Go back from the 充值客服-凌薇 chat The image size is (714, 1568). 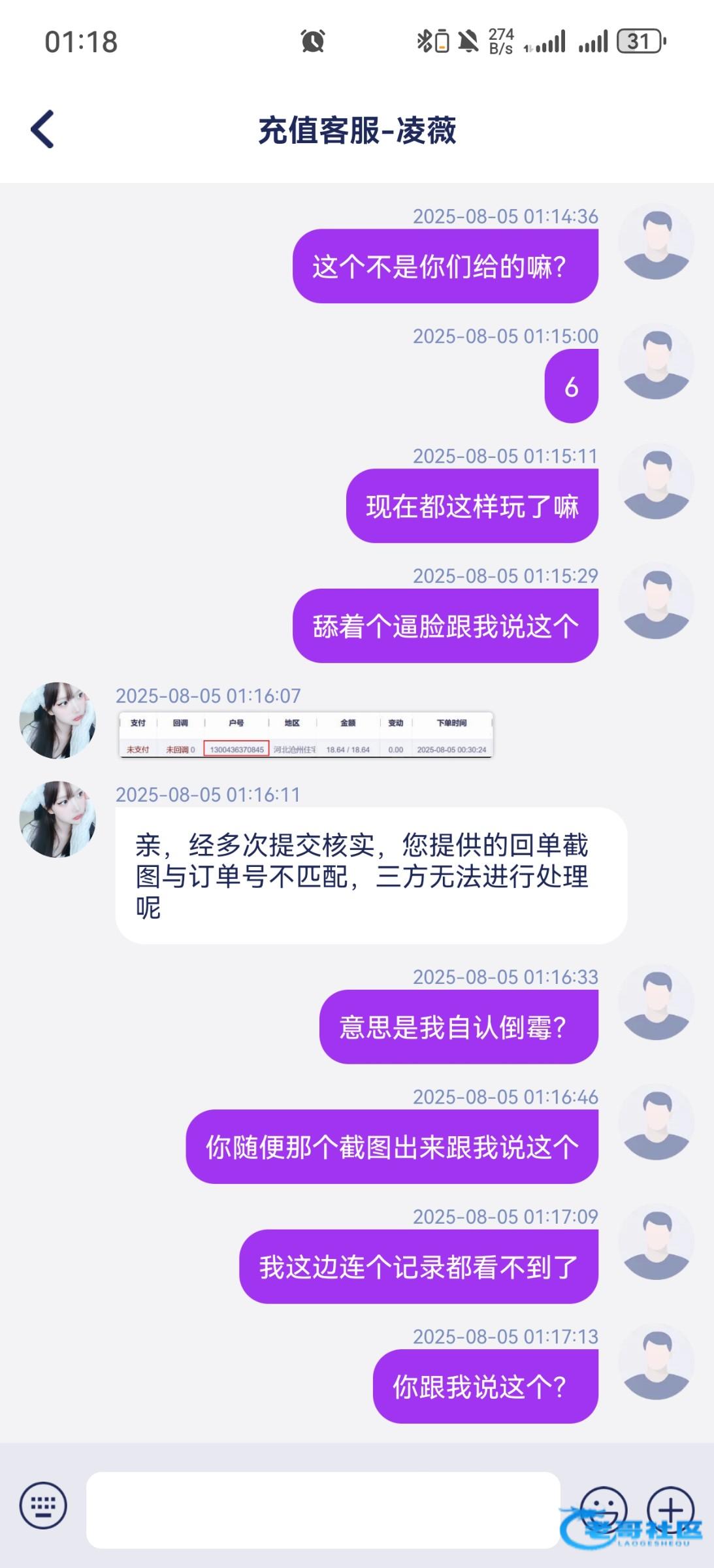pos(42,129)
